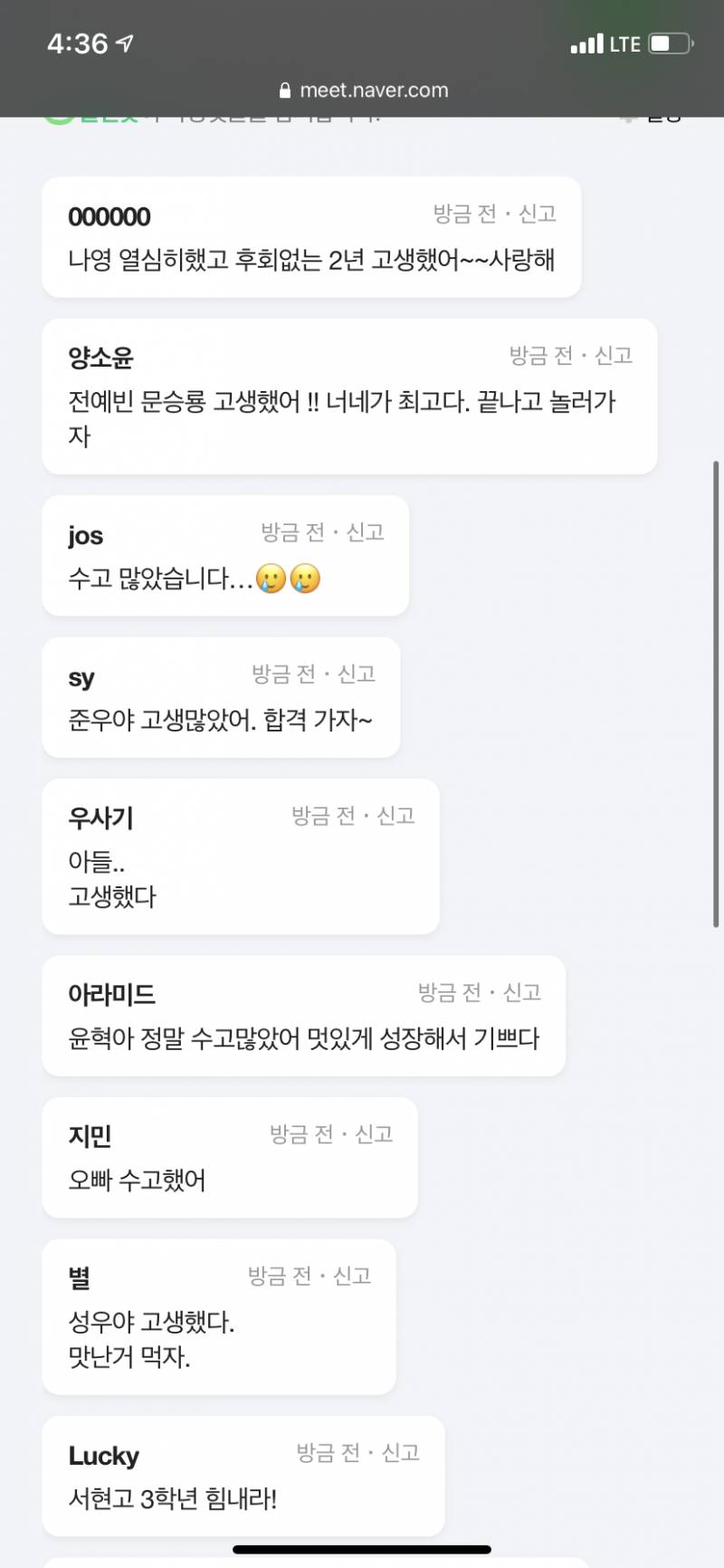Report sy's comment
Screen dimensions: 724x1568
coord(357,674)
